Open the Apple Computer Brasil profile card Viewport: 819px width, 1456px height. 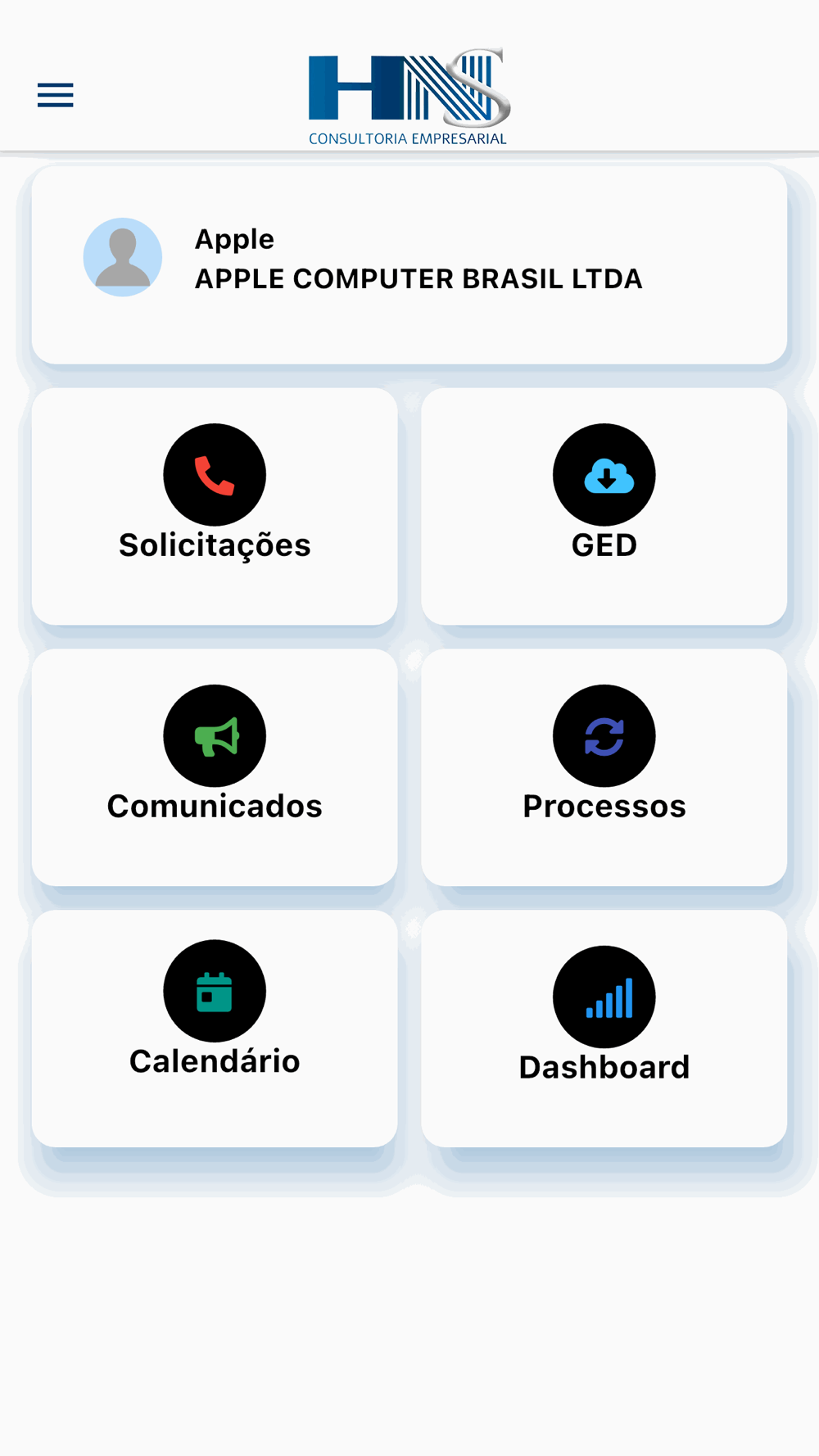tap(409, 265)
